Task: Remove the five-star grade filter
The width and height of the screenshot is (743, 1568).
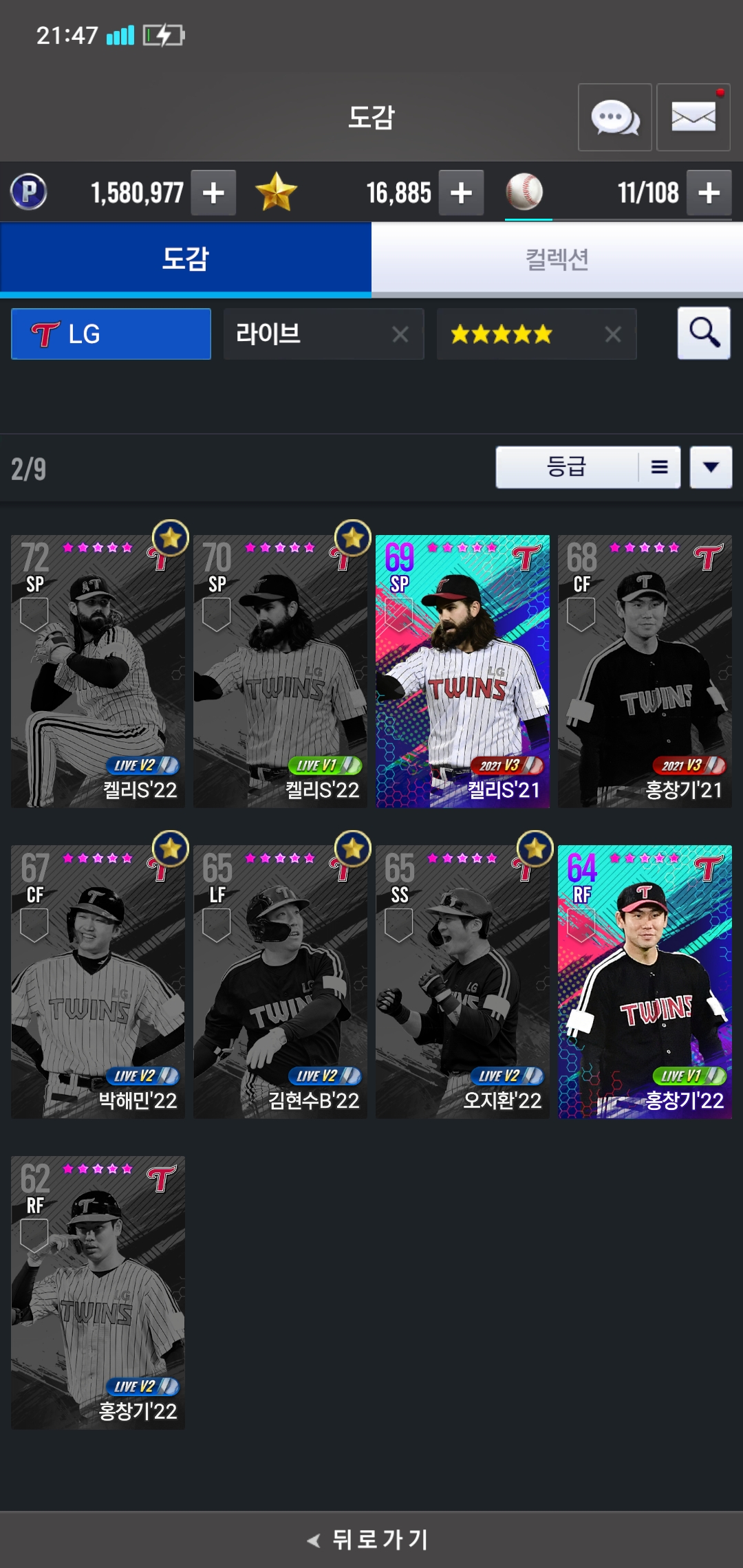Action: click(x=612, y=334)
